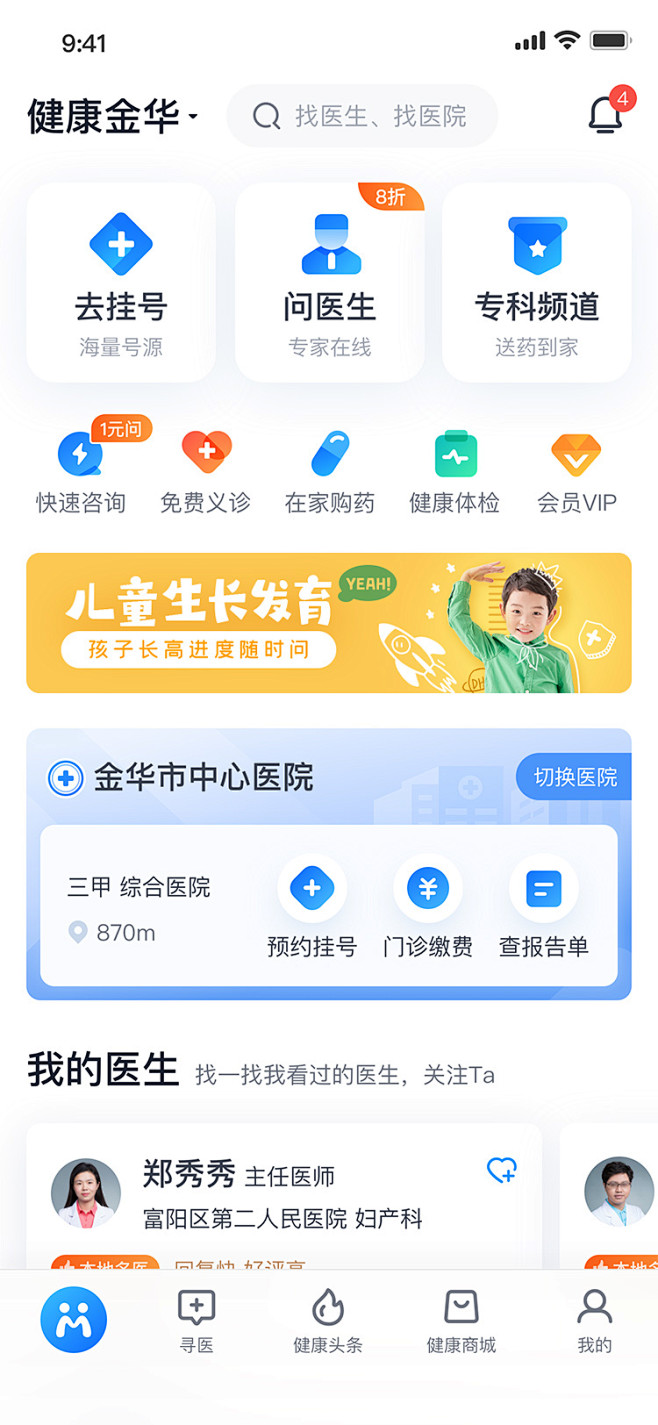Image resolution: width=658 pixels, height=1425 pixels.
Task: Open the notifications bell
Action: [605, 115]
